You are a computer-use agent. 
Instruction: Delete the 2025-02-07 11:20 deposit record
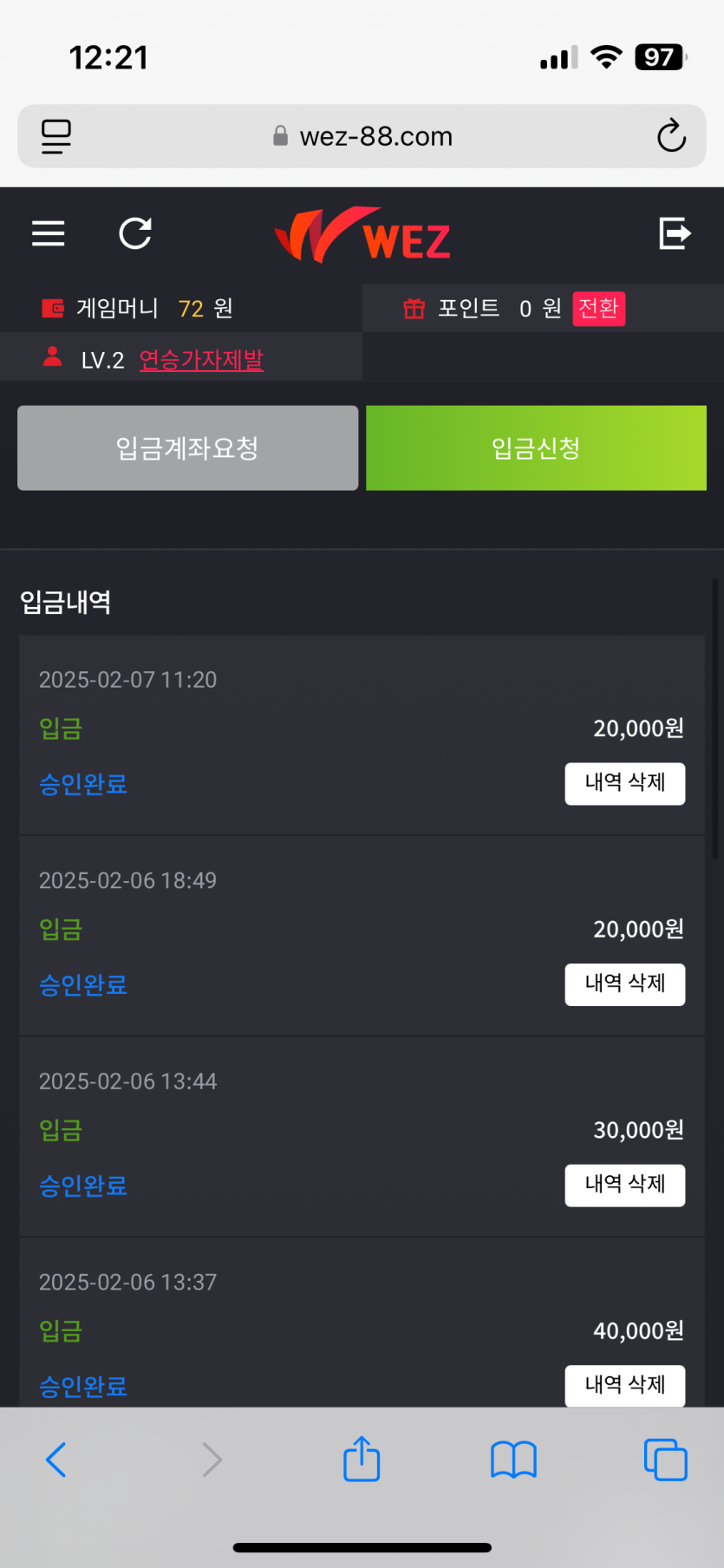(x=624, y=784)
